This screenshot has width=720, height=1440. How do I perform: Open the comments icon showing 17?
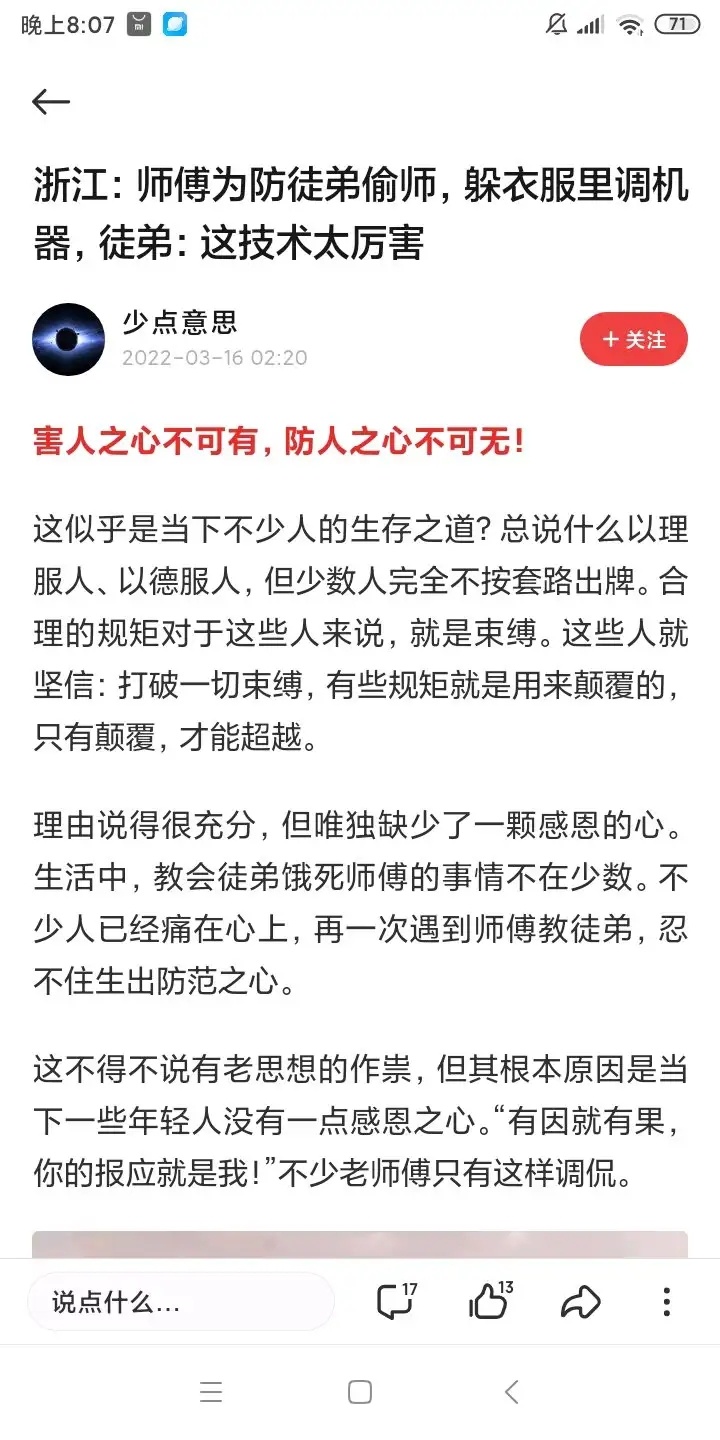click(396, 1301)
